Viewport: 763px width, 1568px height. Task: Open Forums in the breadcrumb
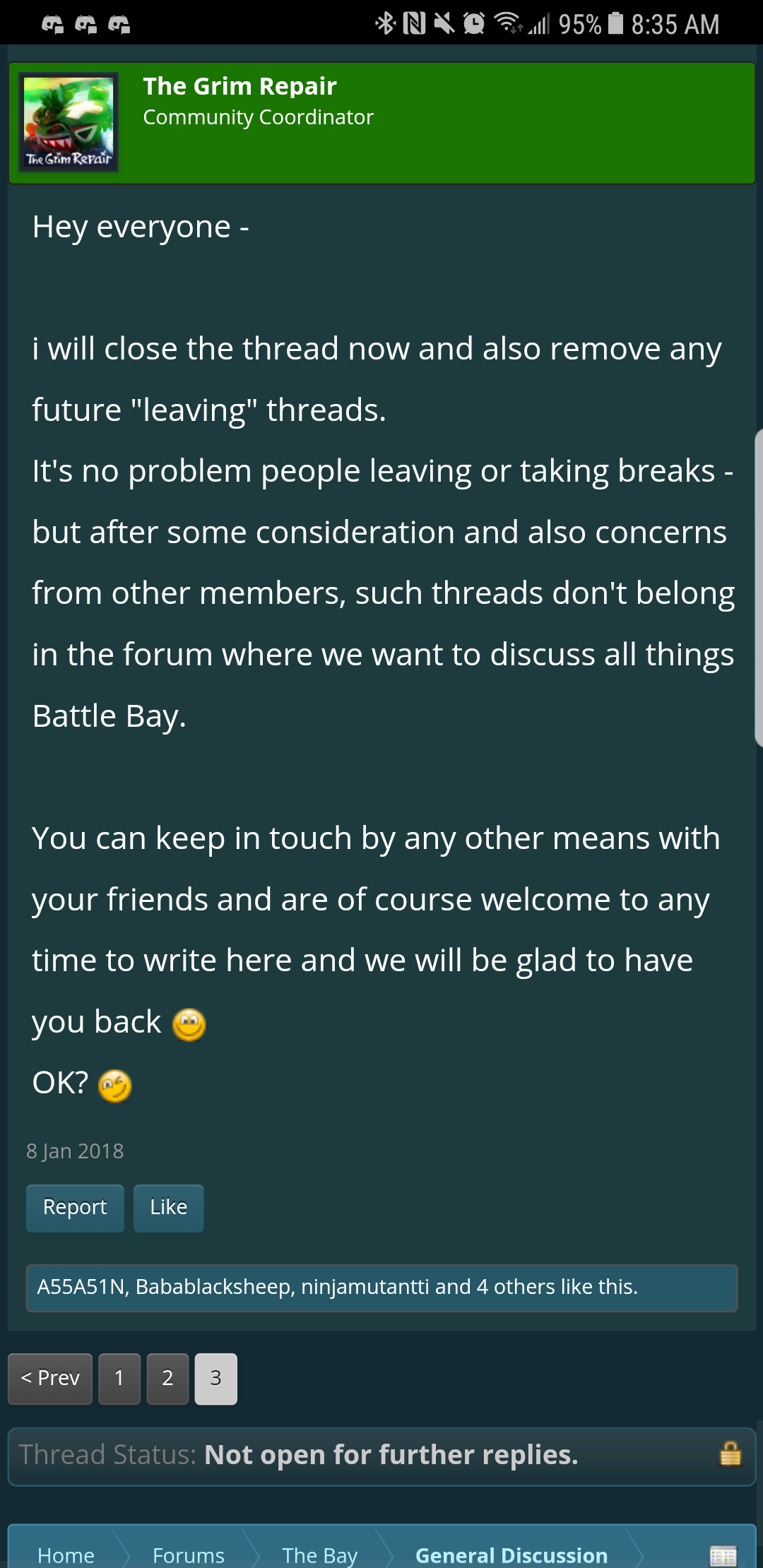click(188, 1555)
